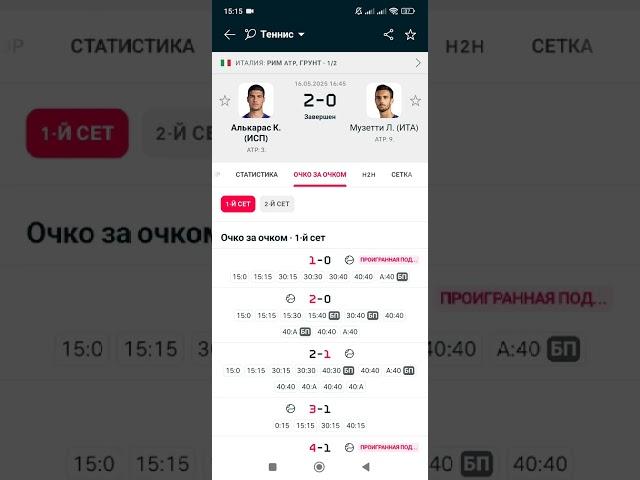Switch to the H2H tab
640x480 pixels.
369,174
